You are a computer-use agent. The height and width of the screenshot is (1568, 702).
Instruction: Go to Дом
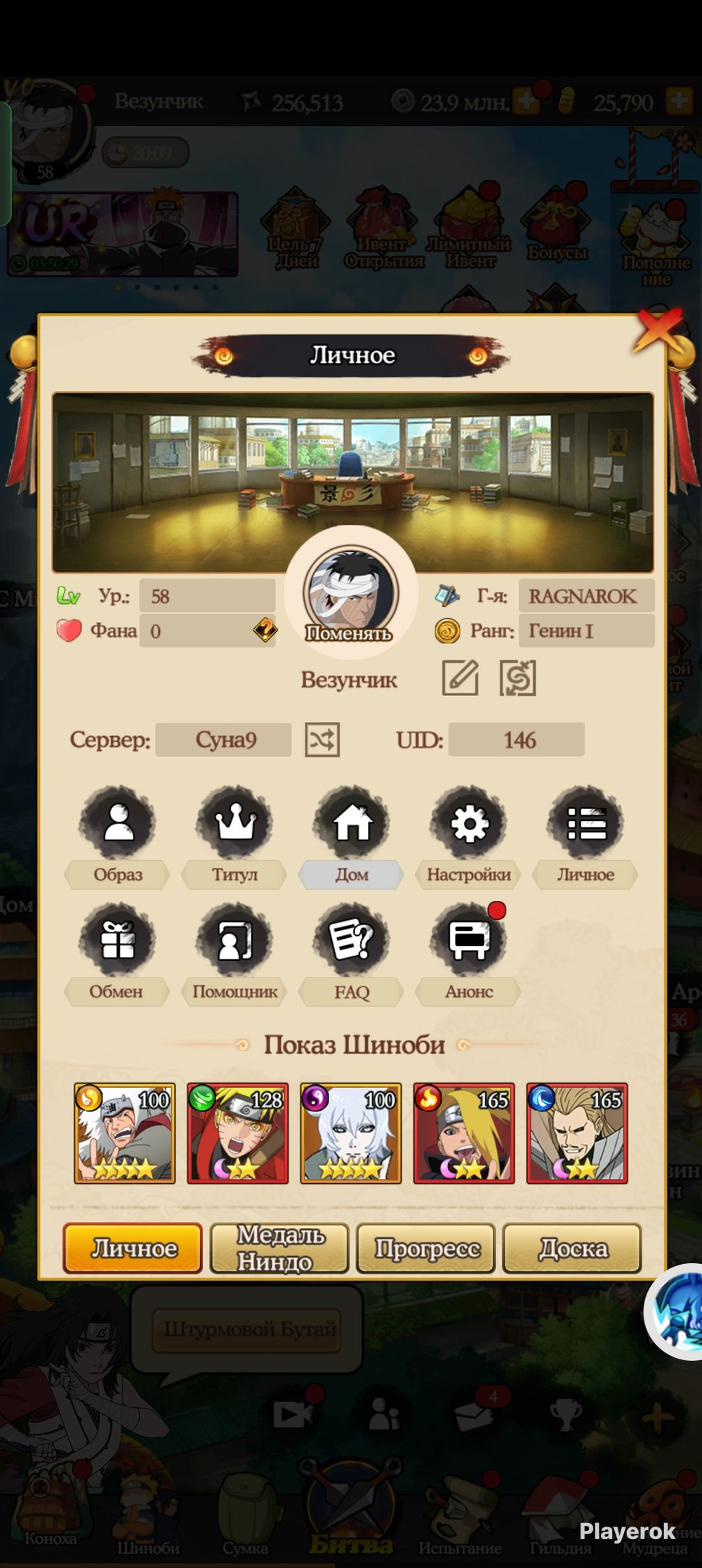point(352,823)
